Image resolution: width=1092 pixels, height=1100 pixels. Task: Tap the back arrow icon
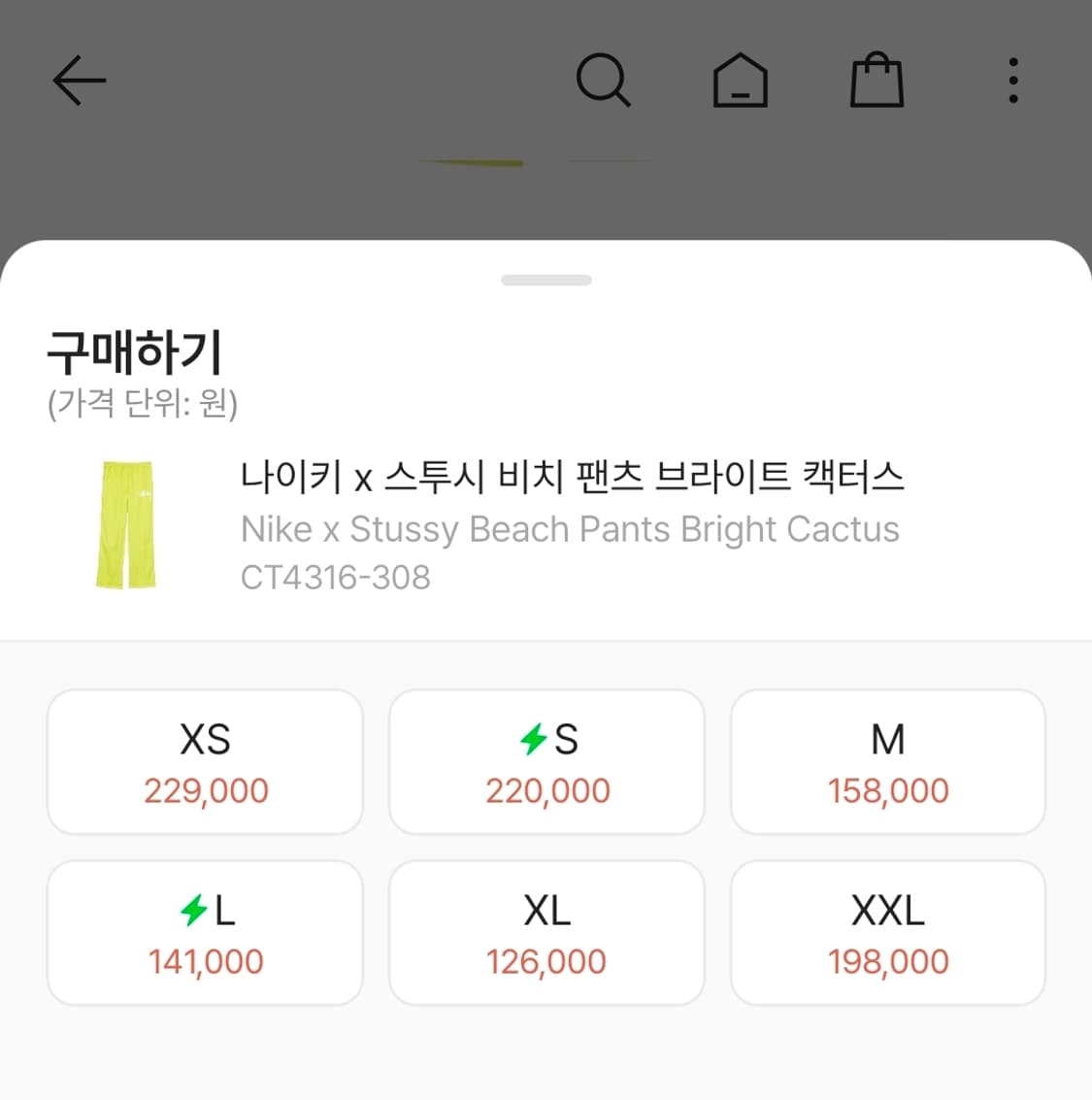coord(80,82)
